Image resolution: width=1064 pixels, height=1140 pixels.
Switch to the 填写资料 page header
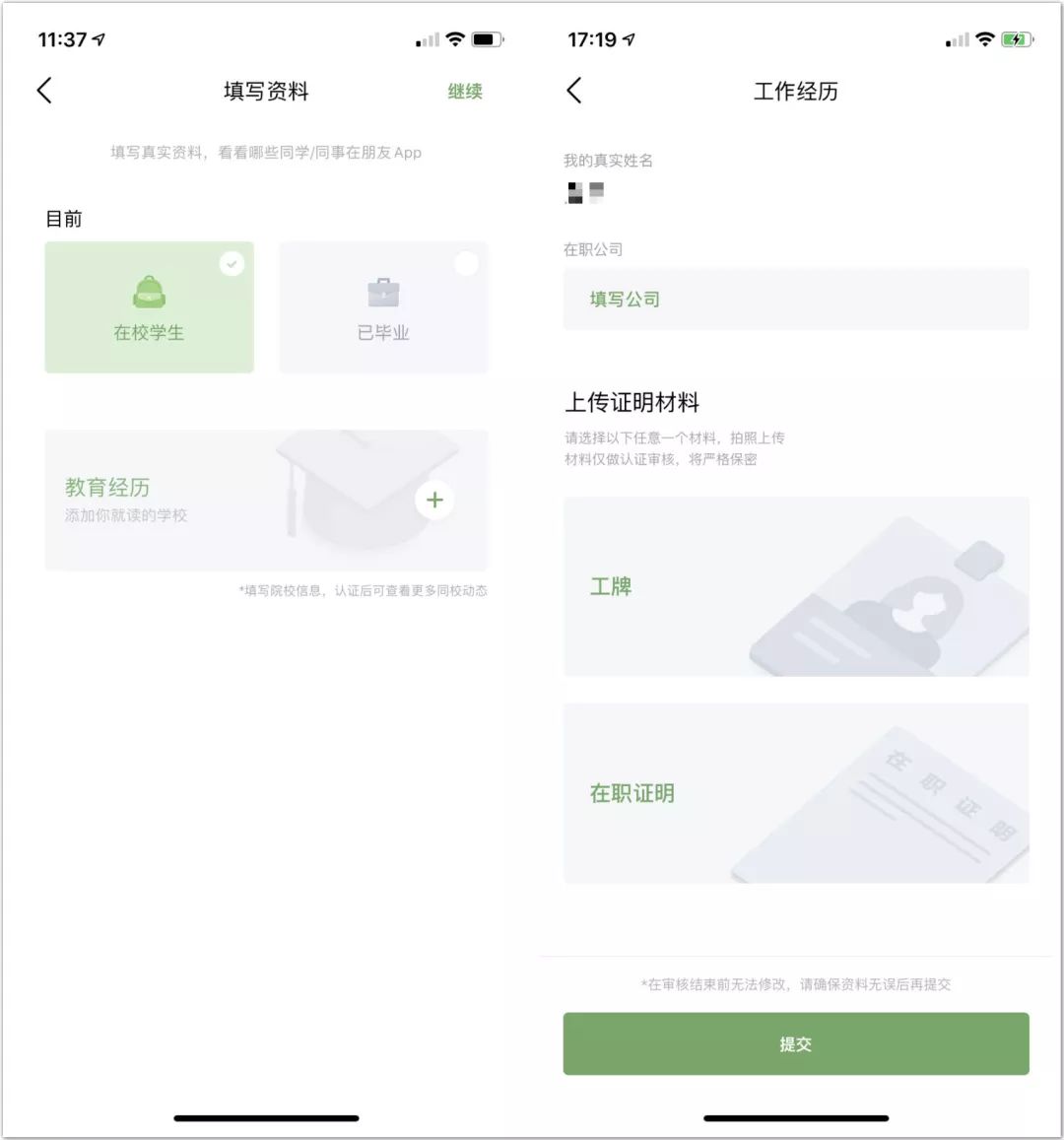click(x=266, y=90)
